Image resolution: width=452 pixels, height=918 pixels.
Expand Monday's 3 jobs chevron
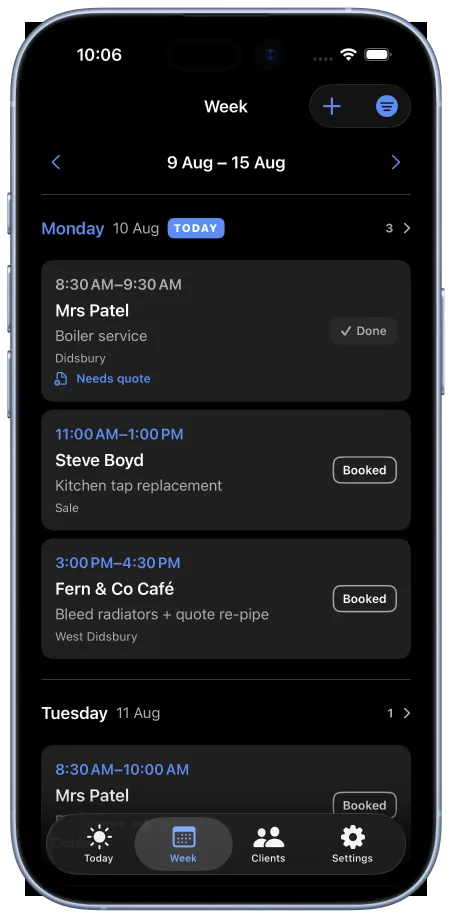coord(407,228)
